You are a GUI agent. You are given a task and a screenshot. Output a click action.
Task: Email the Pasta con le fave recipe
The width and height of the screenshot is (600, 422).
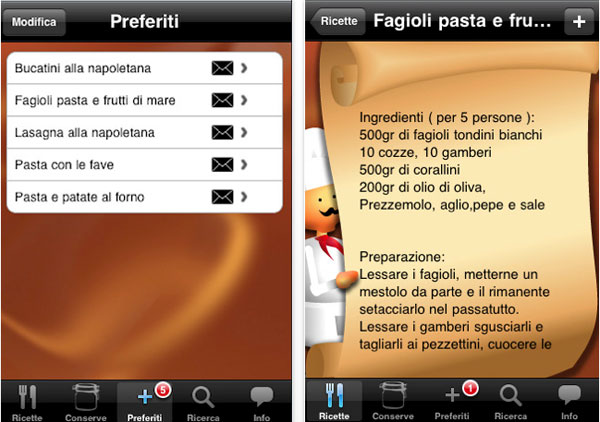coord(222,164)
